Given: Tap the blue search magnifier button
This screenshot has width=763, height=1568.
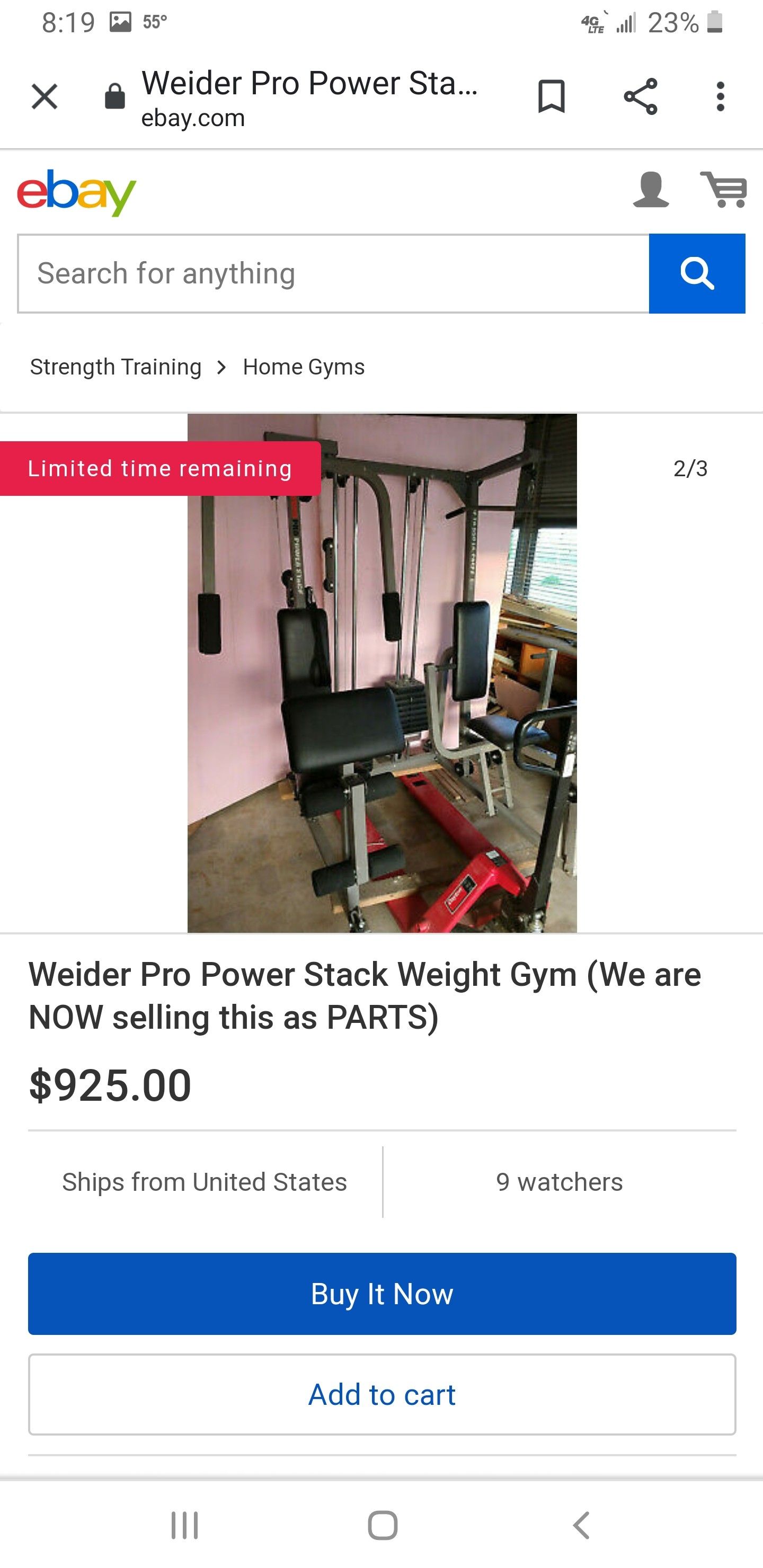Looking at the screenshot, I should coord(698,273).
